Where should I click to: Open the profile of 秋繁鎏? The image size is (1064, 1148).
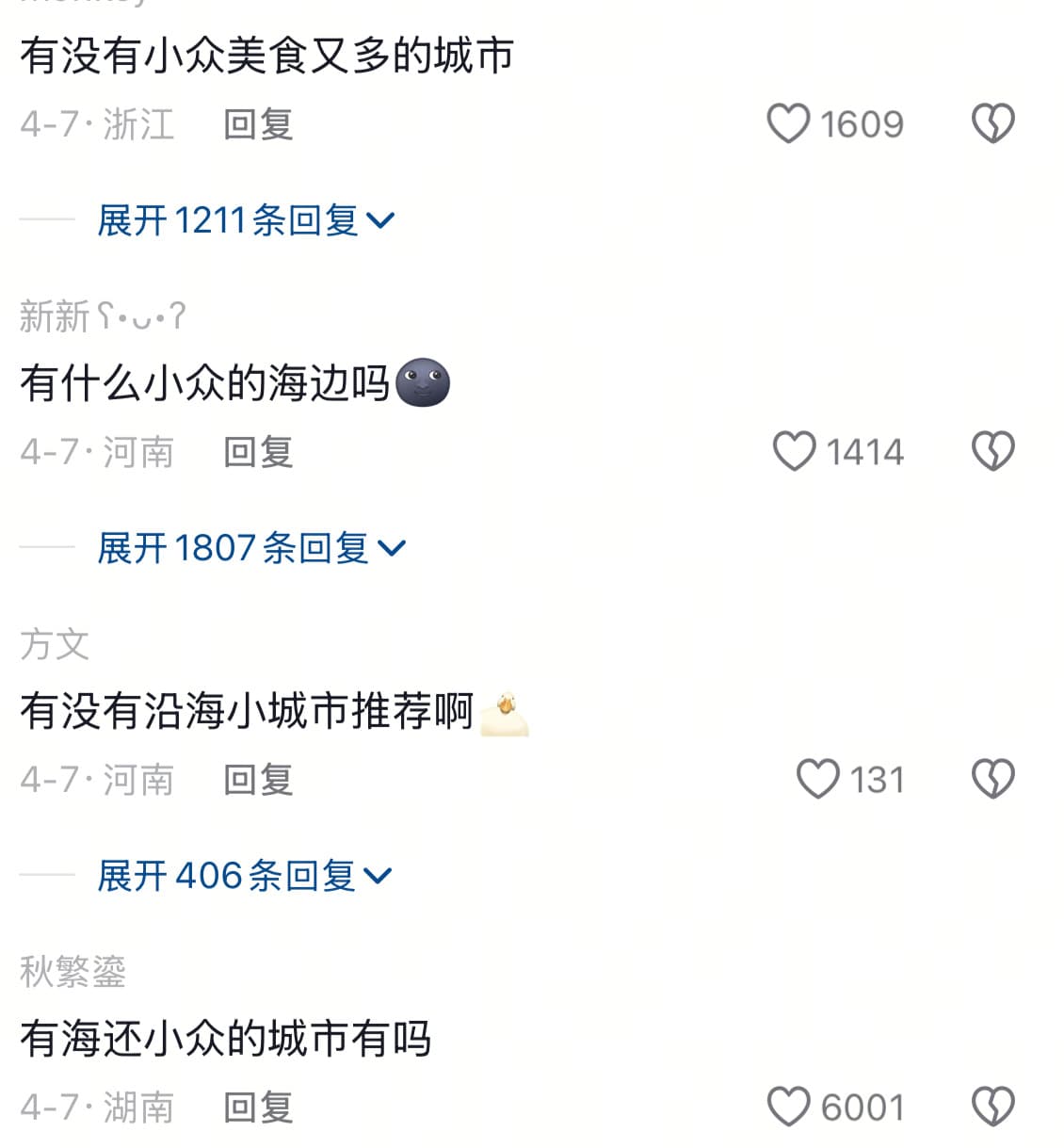73,972
